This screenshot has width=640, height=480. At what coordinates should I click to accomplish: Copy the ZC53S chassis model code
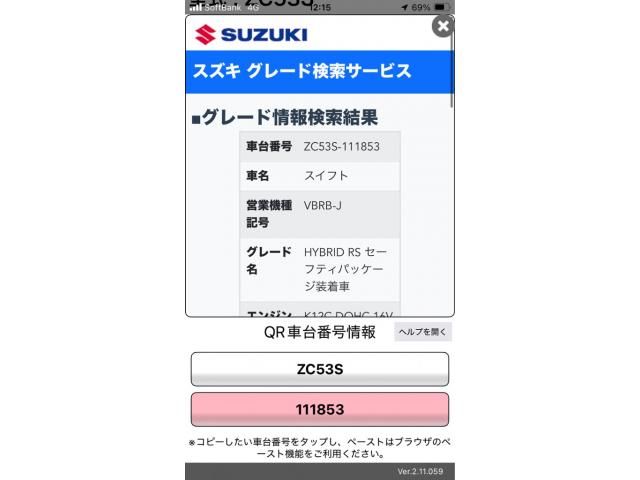pos(320,369)
